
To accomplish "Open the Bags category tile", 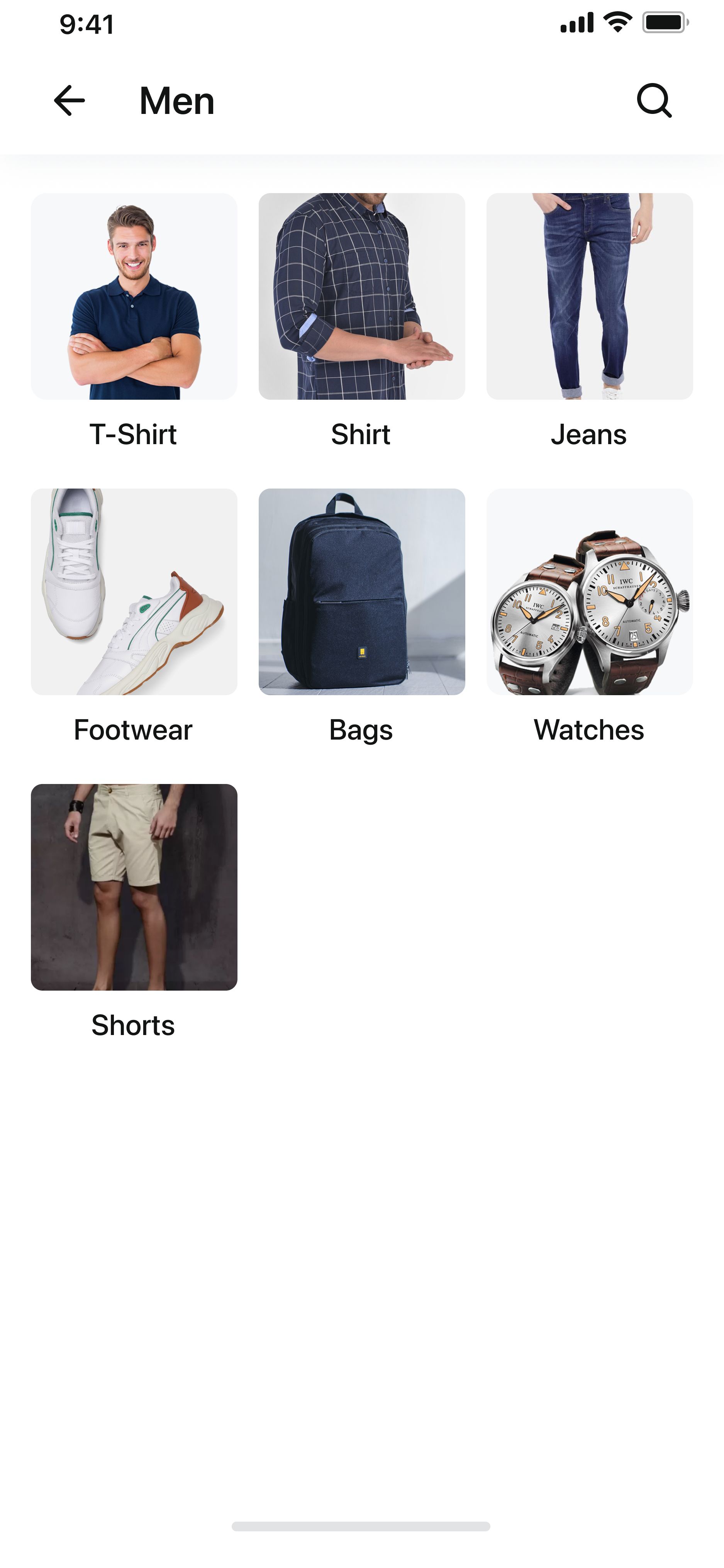I will click(x=361, y=592).
